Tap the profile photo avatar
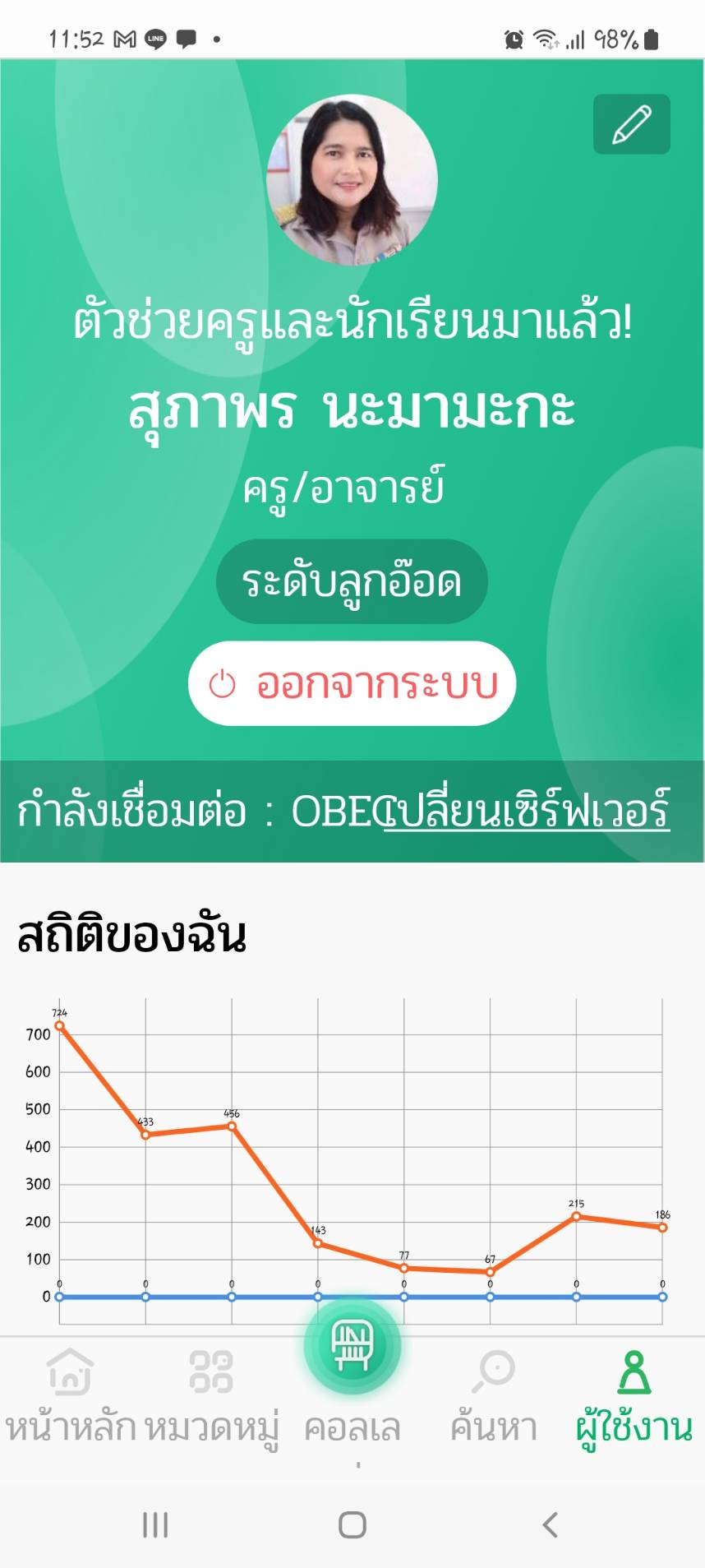The image size is (705, 1568). (x=352, y=179)
